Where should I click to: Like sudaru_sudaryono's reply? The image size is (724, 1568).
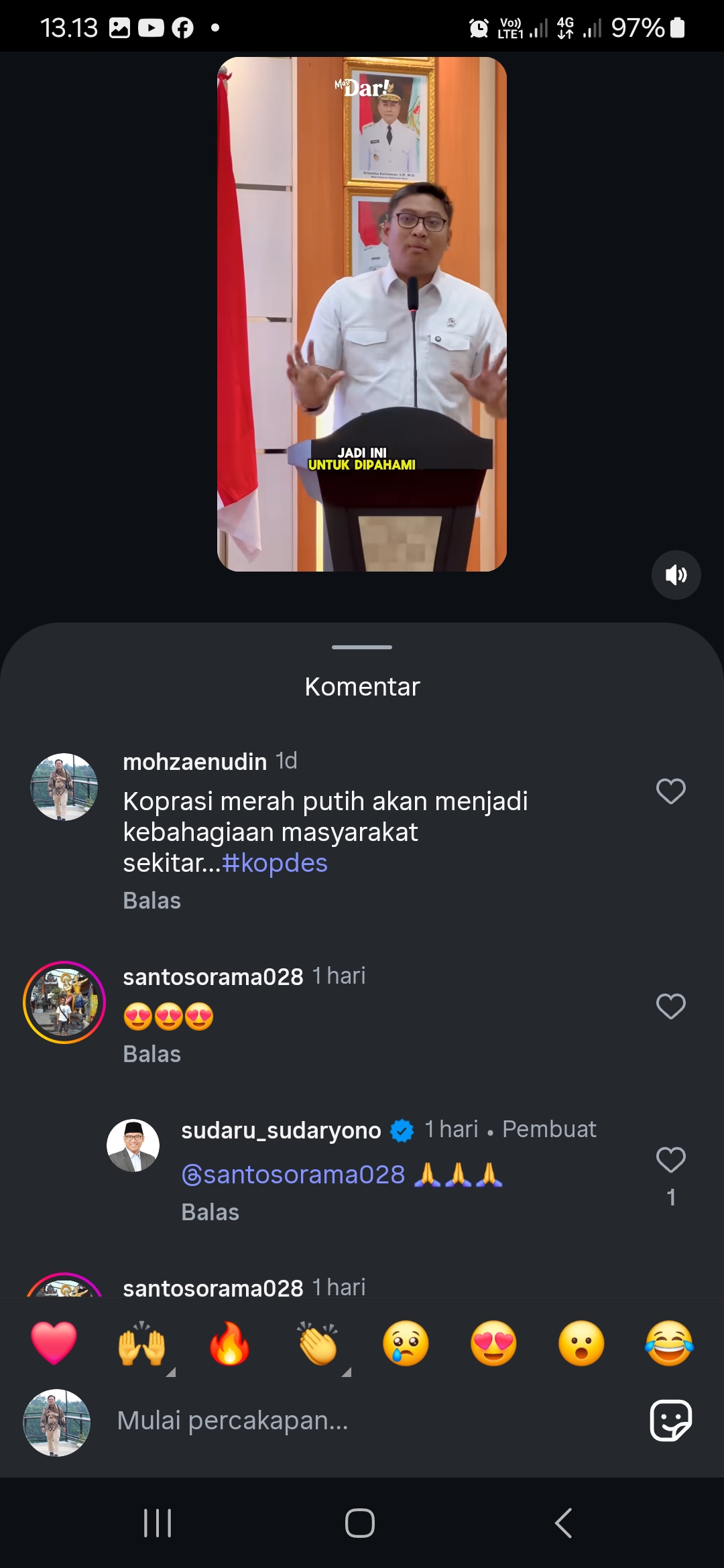[x=670, y=1160]
